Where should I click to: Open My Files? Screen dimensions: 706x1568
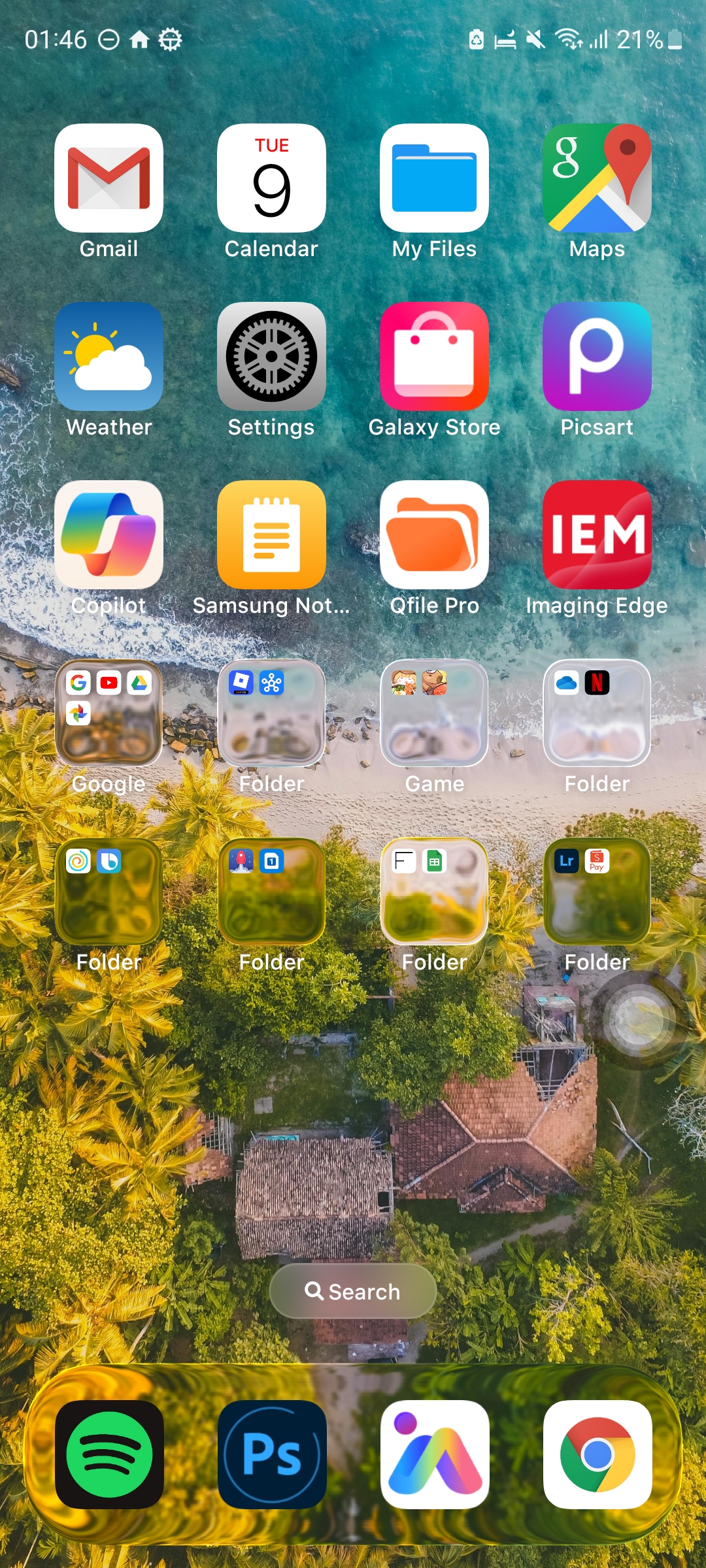(x=434, y=178)
